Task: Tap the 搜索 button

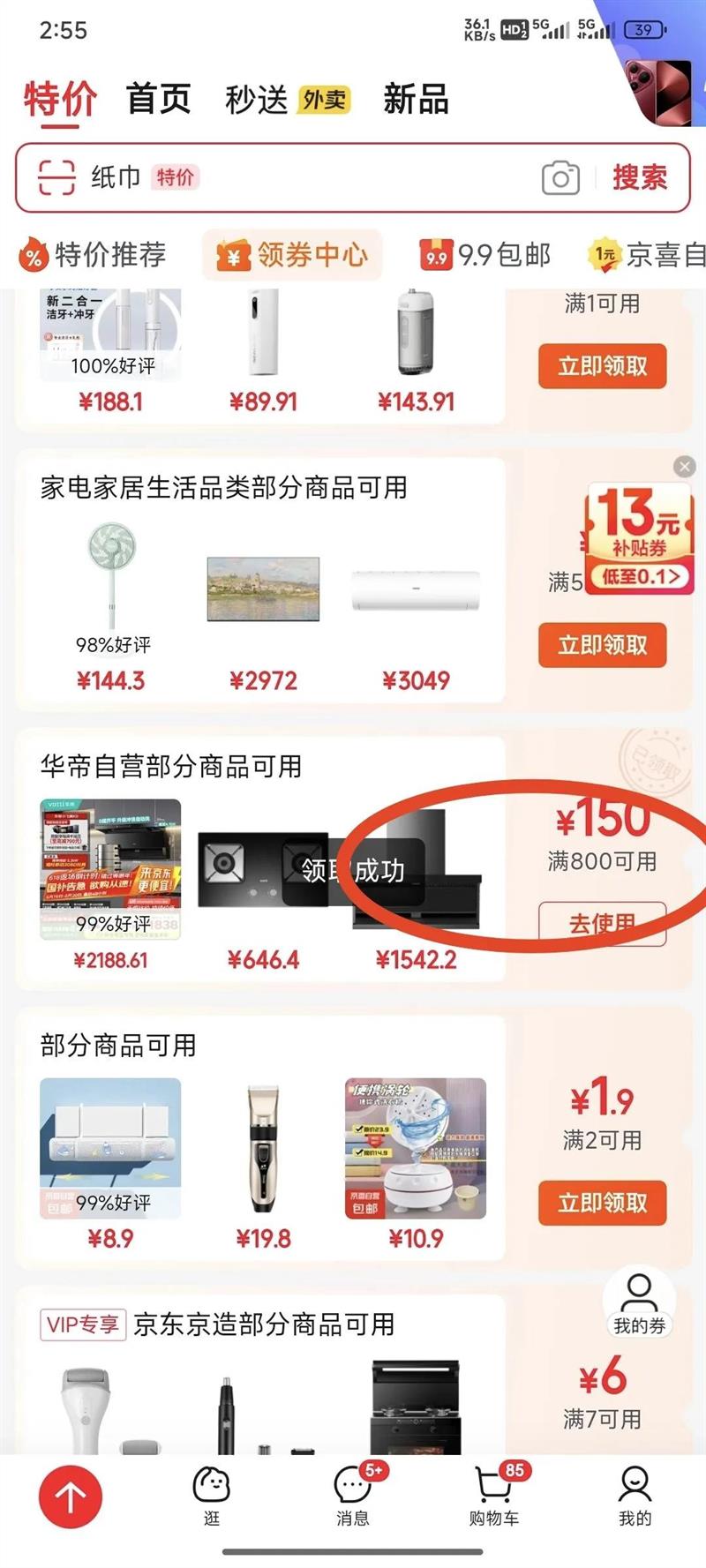Action: pos(640,177)
